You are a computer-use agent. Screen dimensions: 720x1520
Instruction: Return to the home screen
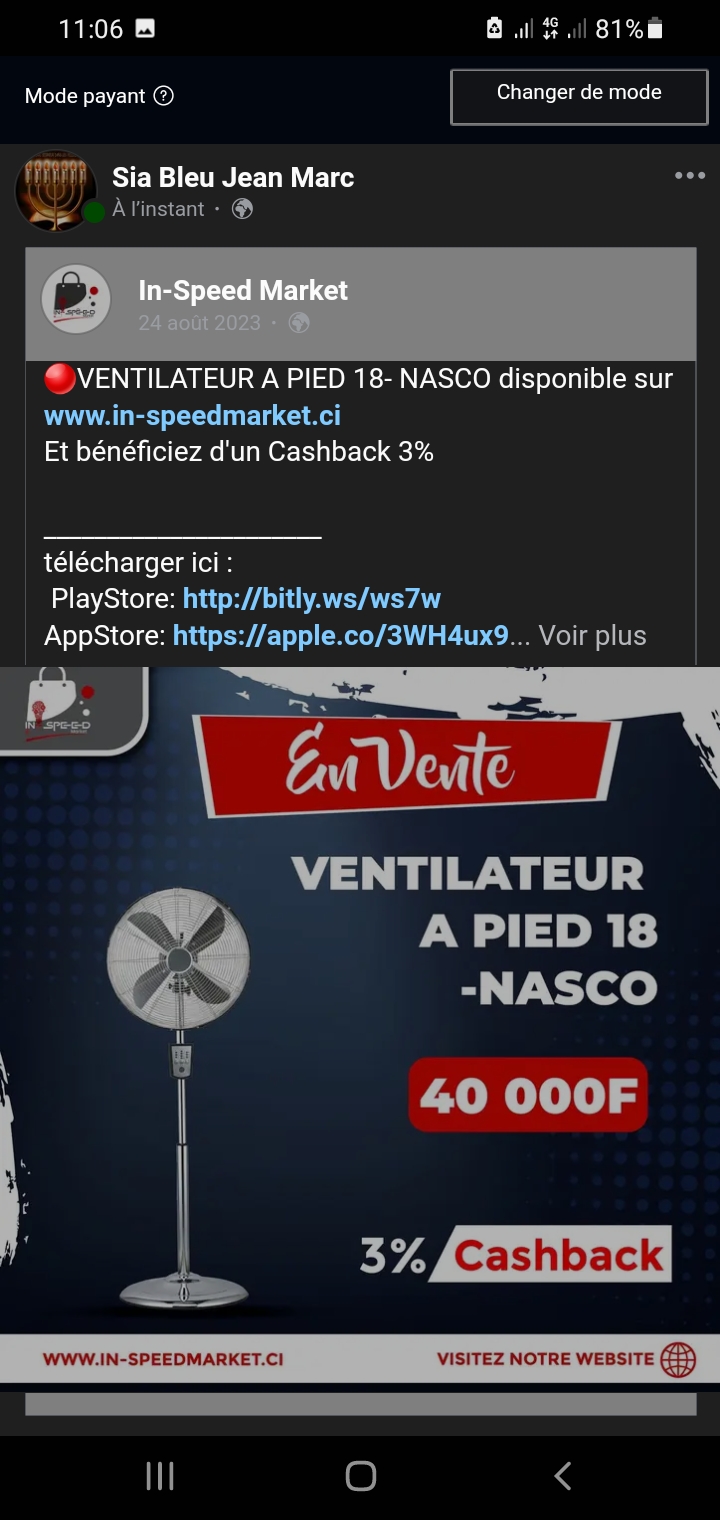click(360, 1475)
